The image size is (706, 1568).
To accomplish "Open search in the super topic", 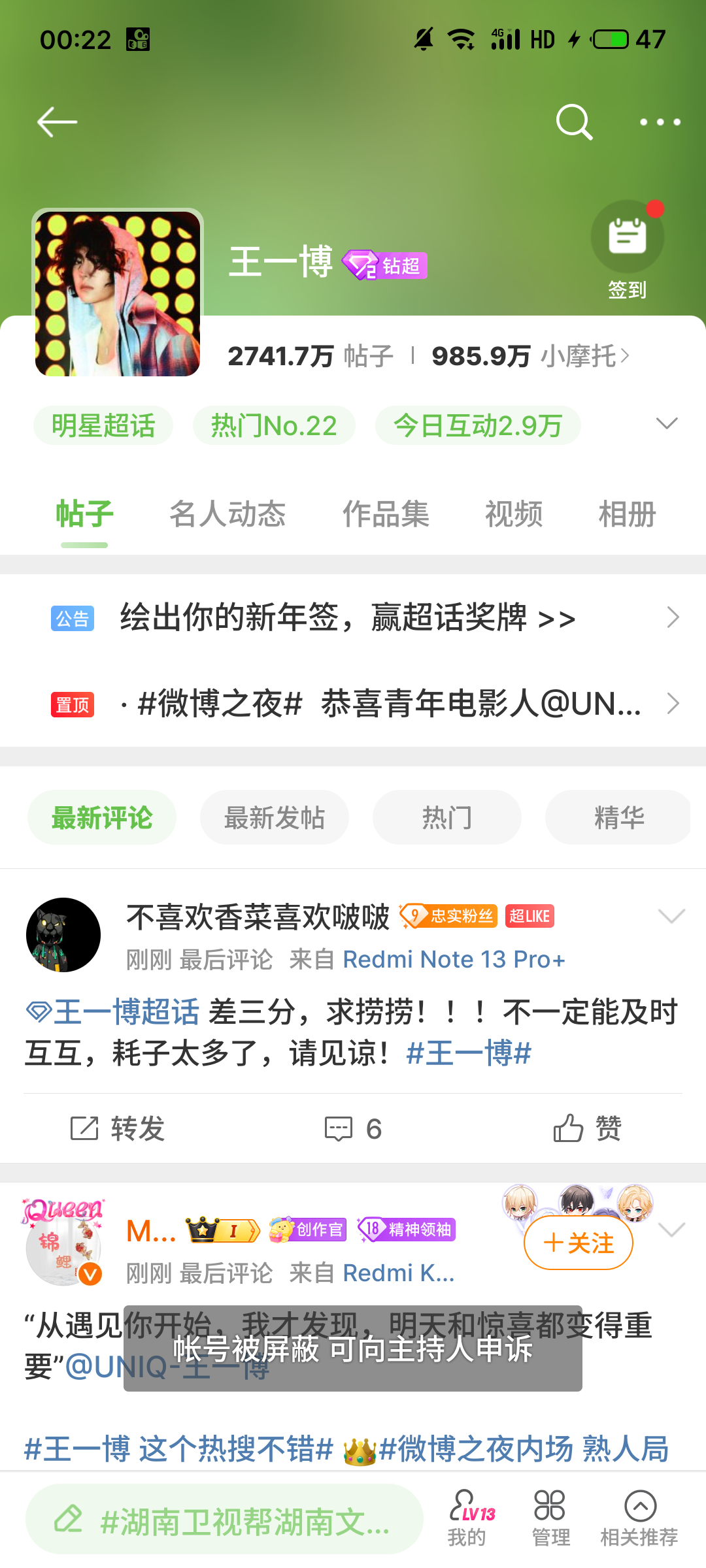I will tap(574, 122).
